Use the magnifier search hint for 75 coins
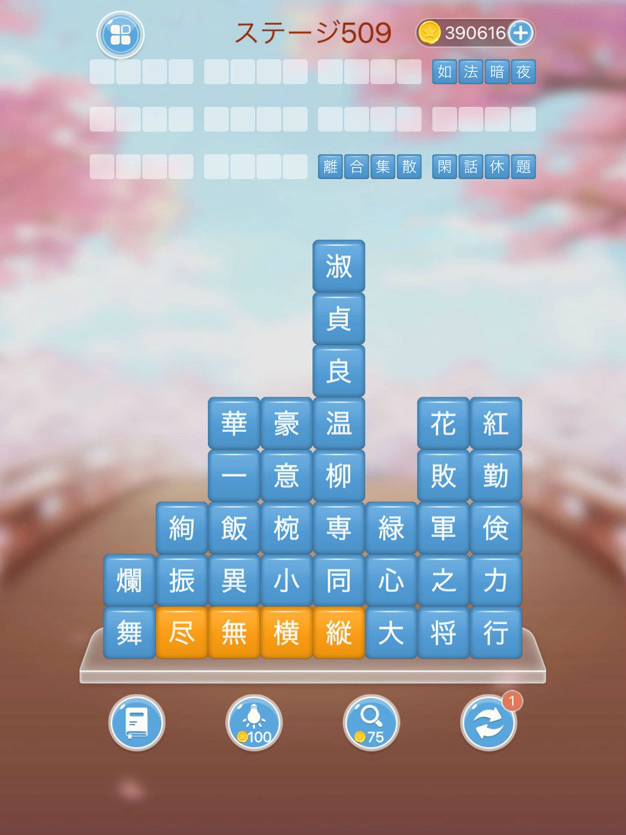The width and height of the screenshot is (626, 835). (371, 722)
